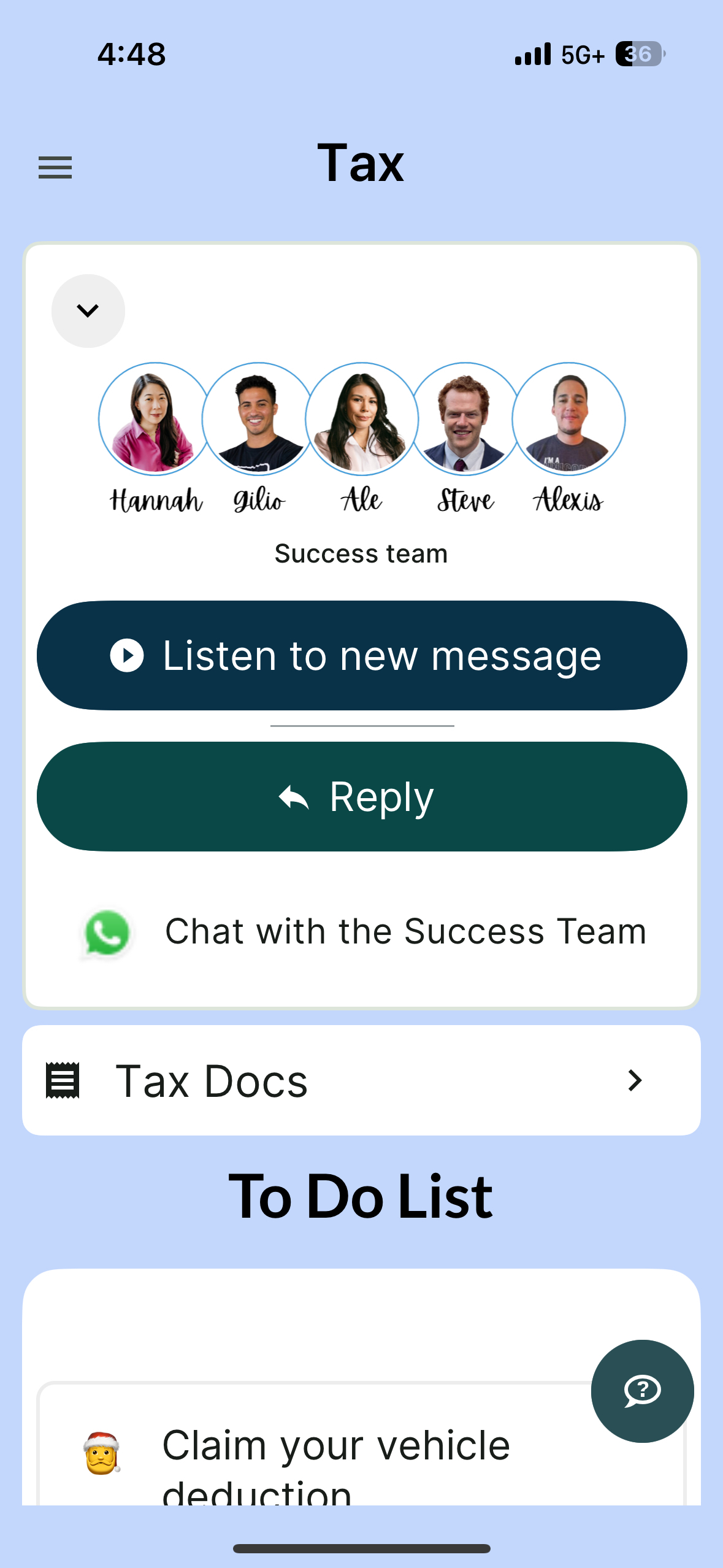Open the help chat bubble button
Viewport: 723px width, 1568px height.
point(642,1391)
